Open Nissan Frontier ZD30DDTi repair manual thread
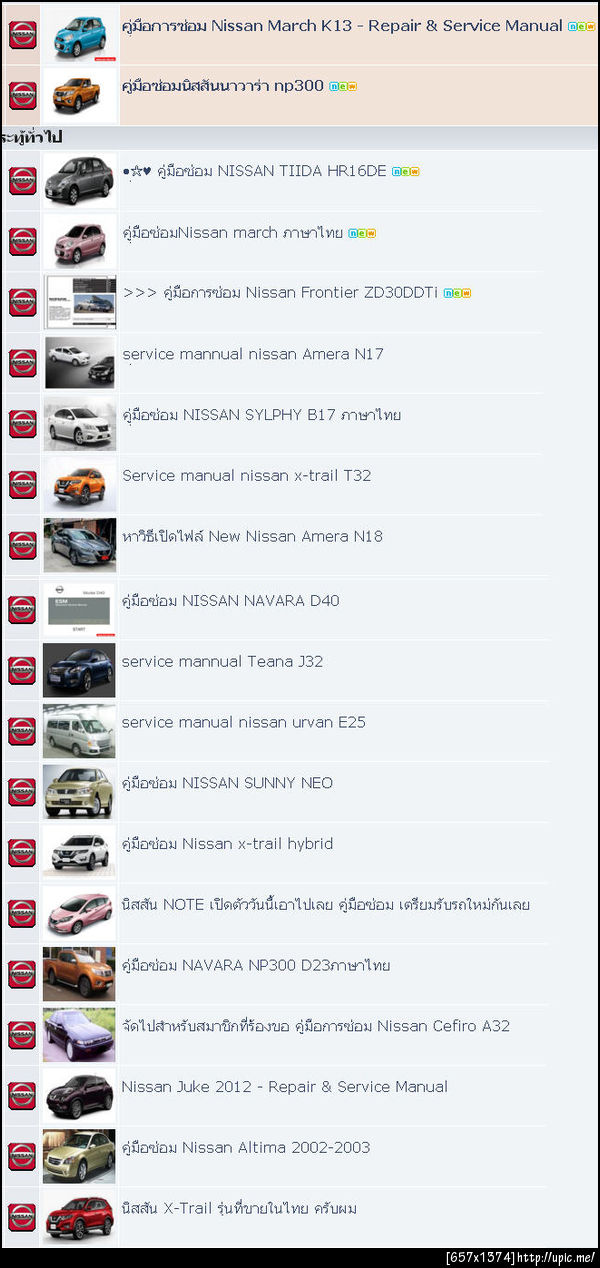This screenshot has height=1268, width=600. point(280,293)
